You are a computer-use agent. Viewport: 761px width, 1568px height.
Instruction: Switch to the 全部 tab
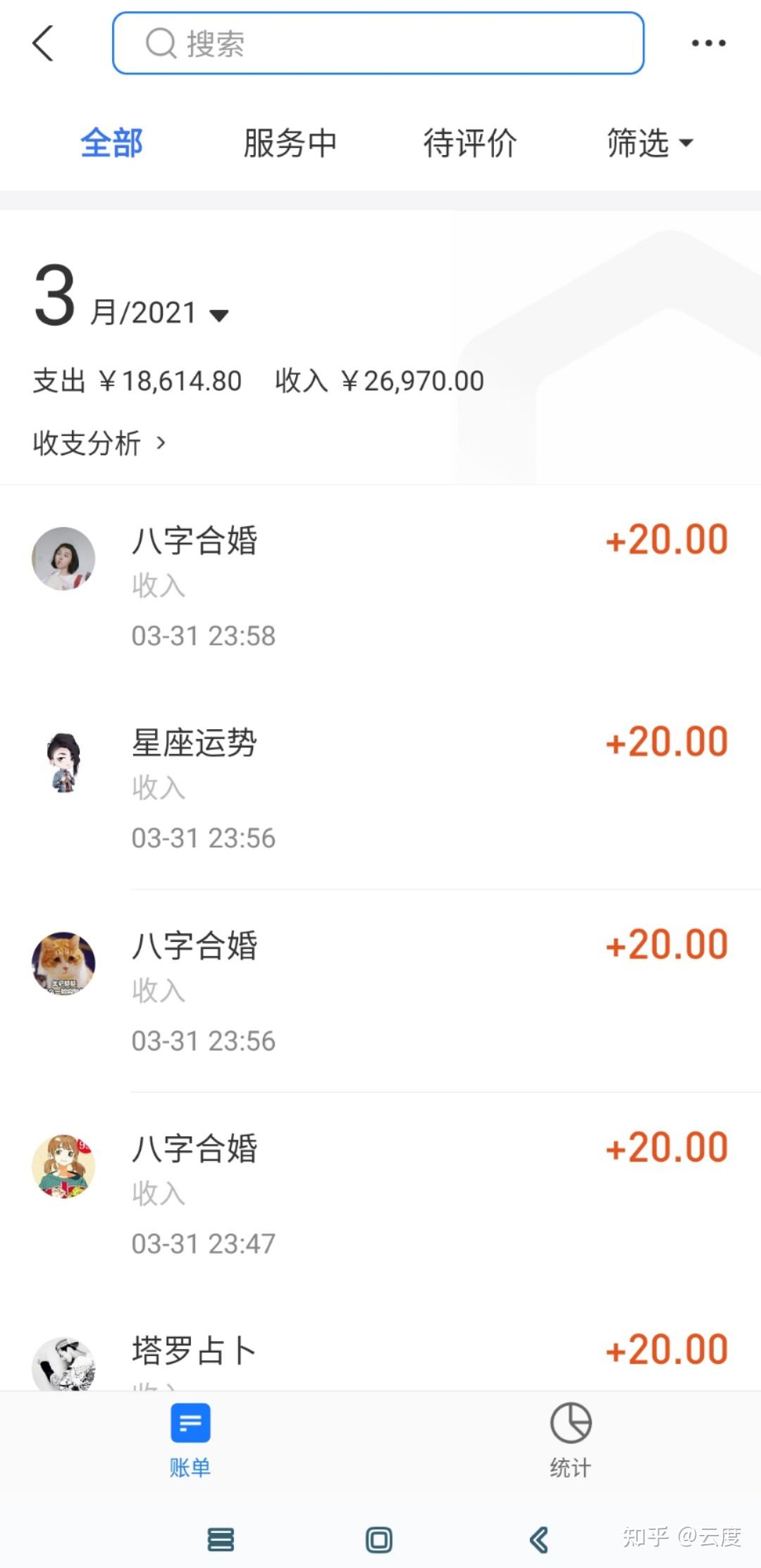click(x=111, y=143)
